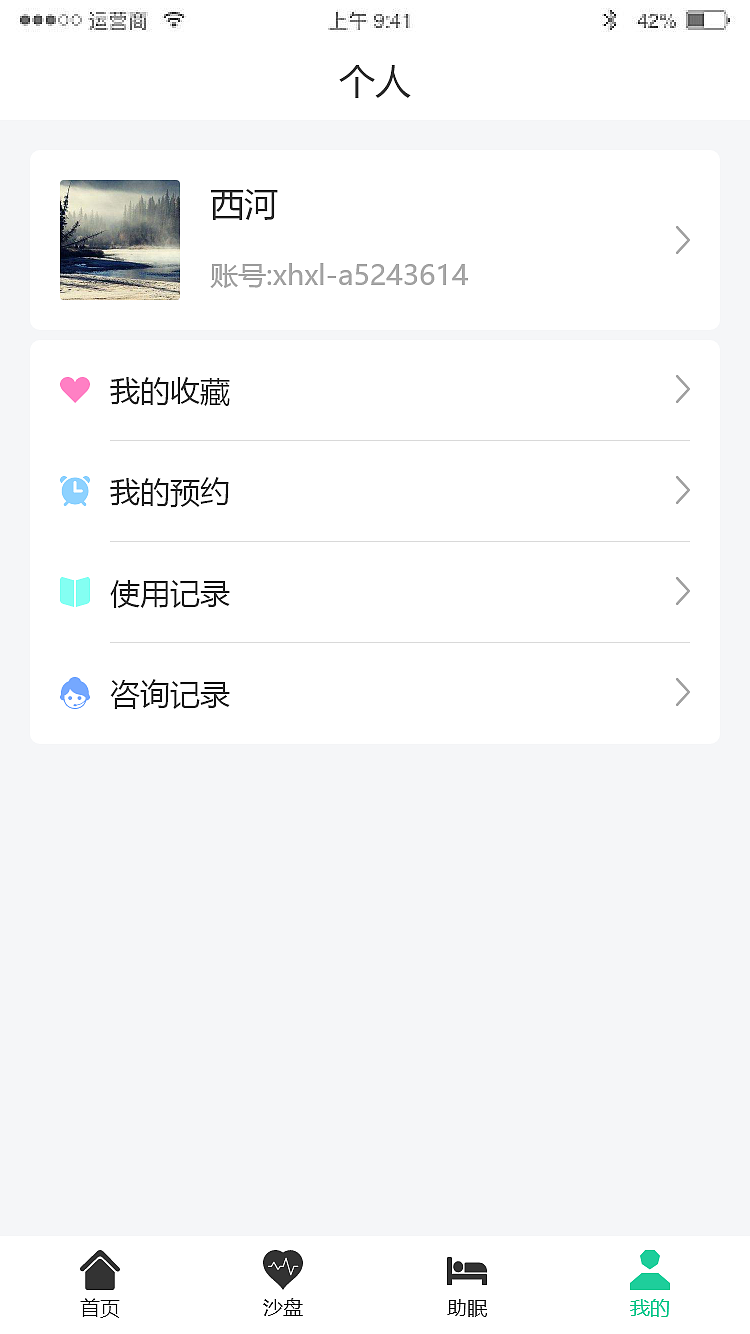
Task: Open 我的收藏 via its right chevron
Action: (x=681, y=389)
